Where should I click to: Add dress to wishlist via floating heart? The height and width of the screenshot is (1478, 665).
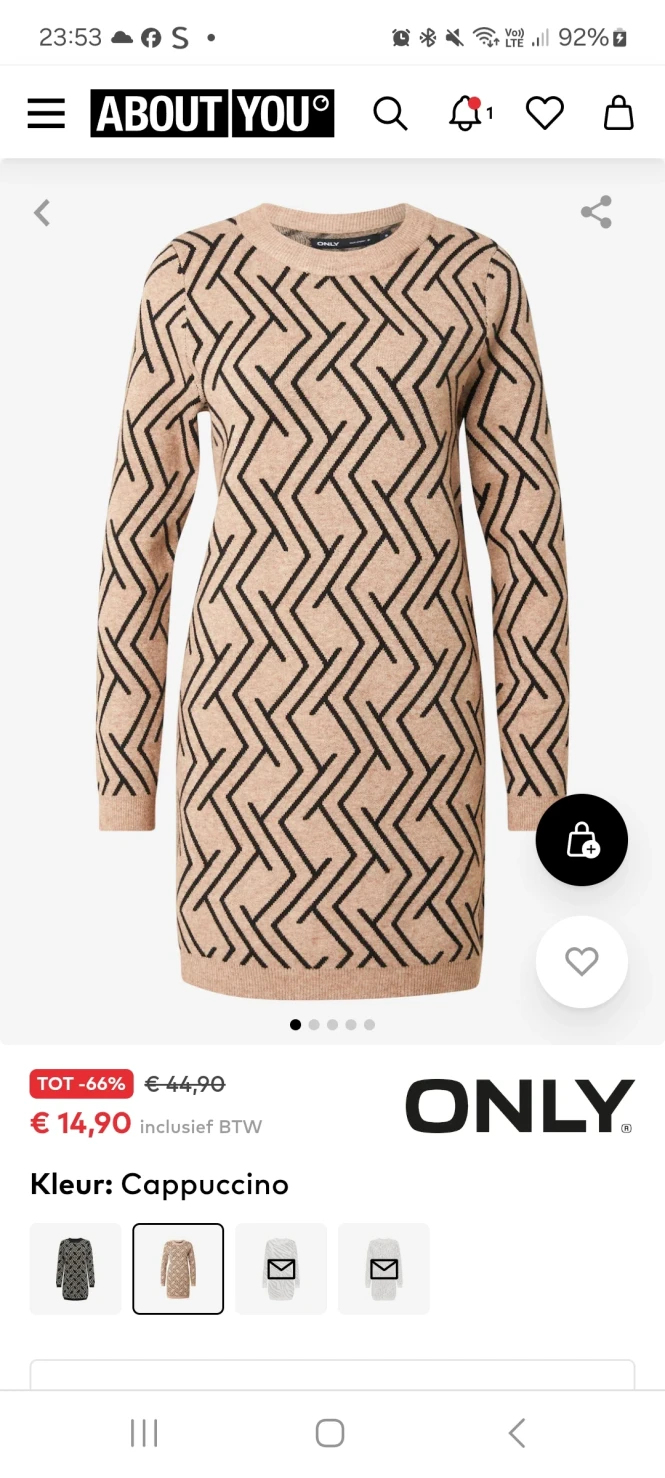[582, 962]
